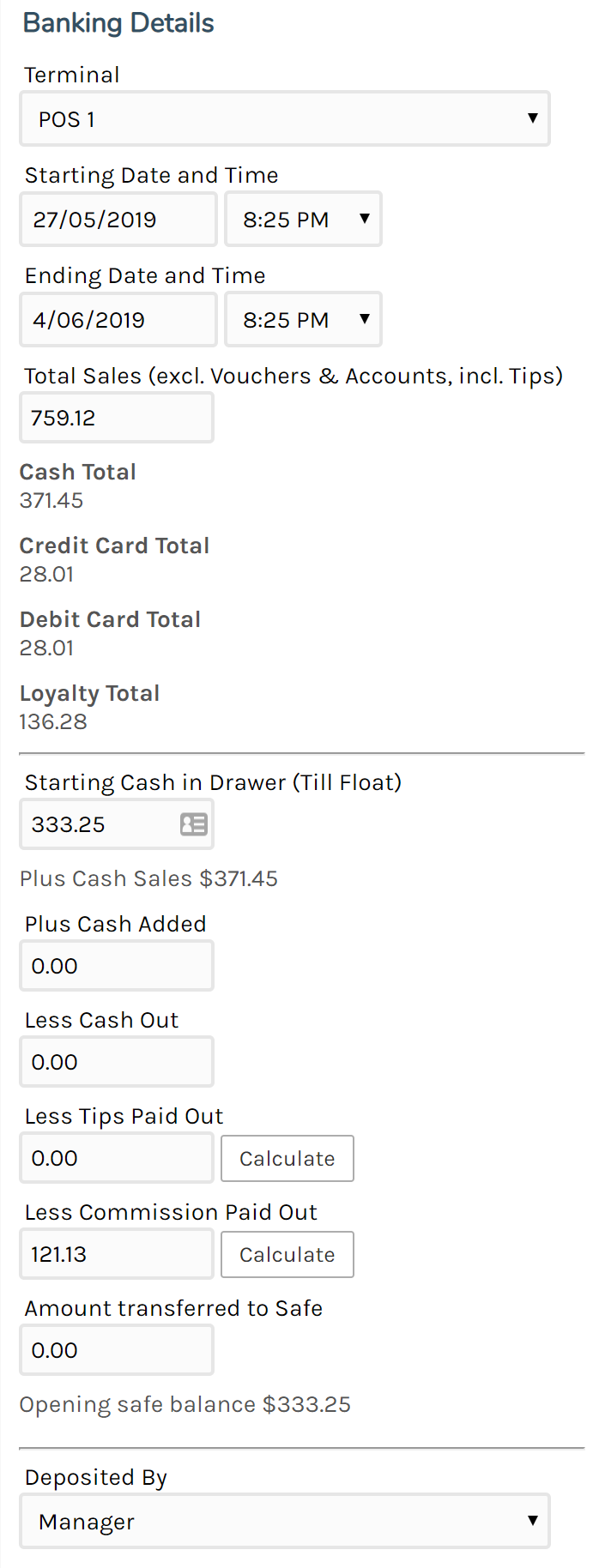The image size is (599, 1568).
Task: Tap the contact card icon in till float field
Action: click(194, 824)
